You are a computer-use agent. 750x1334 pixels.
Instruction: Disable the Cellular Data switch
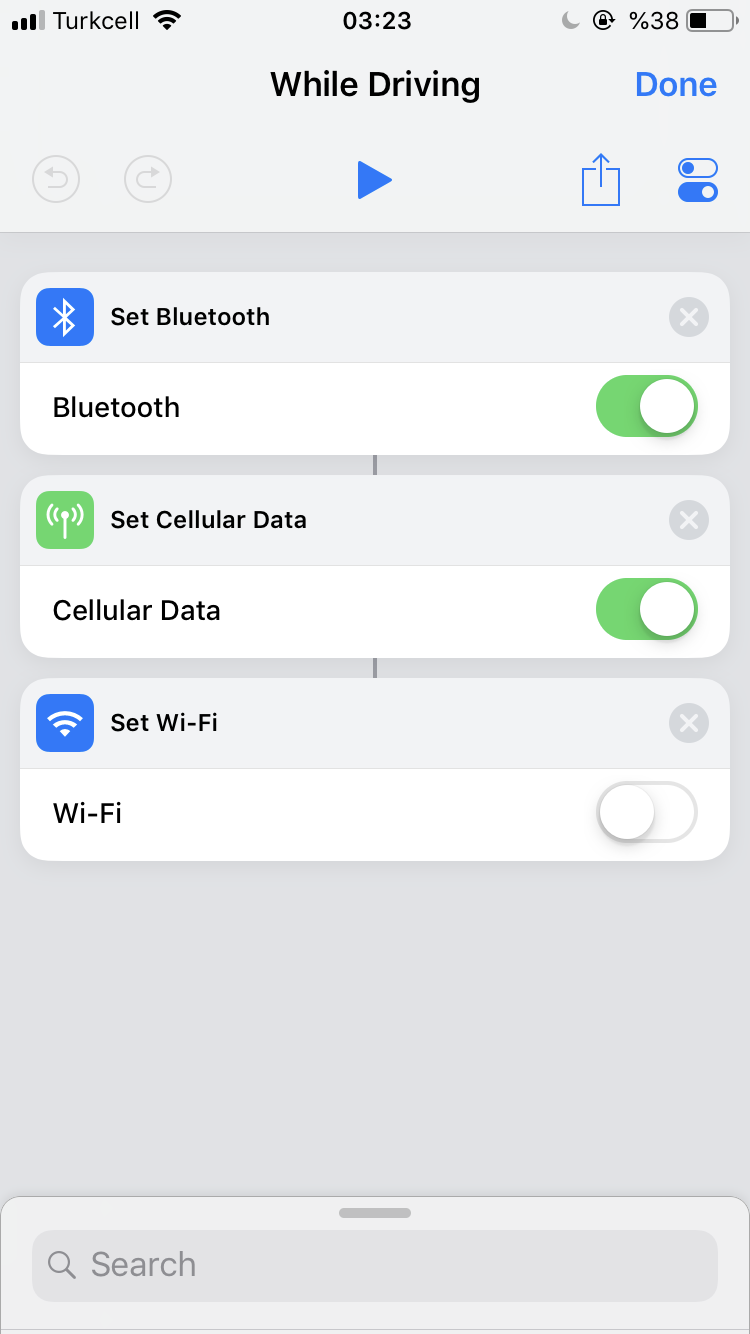(646, 610)
